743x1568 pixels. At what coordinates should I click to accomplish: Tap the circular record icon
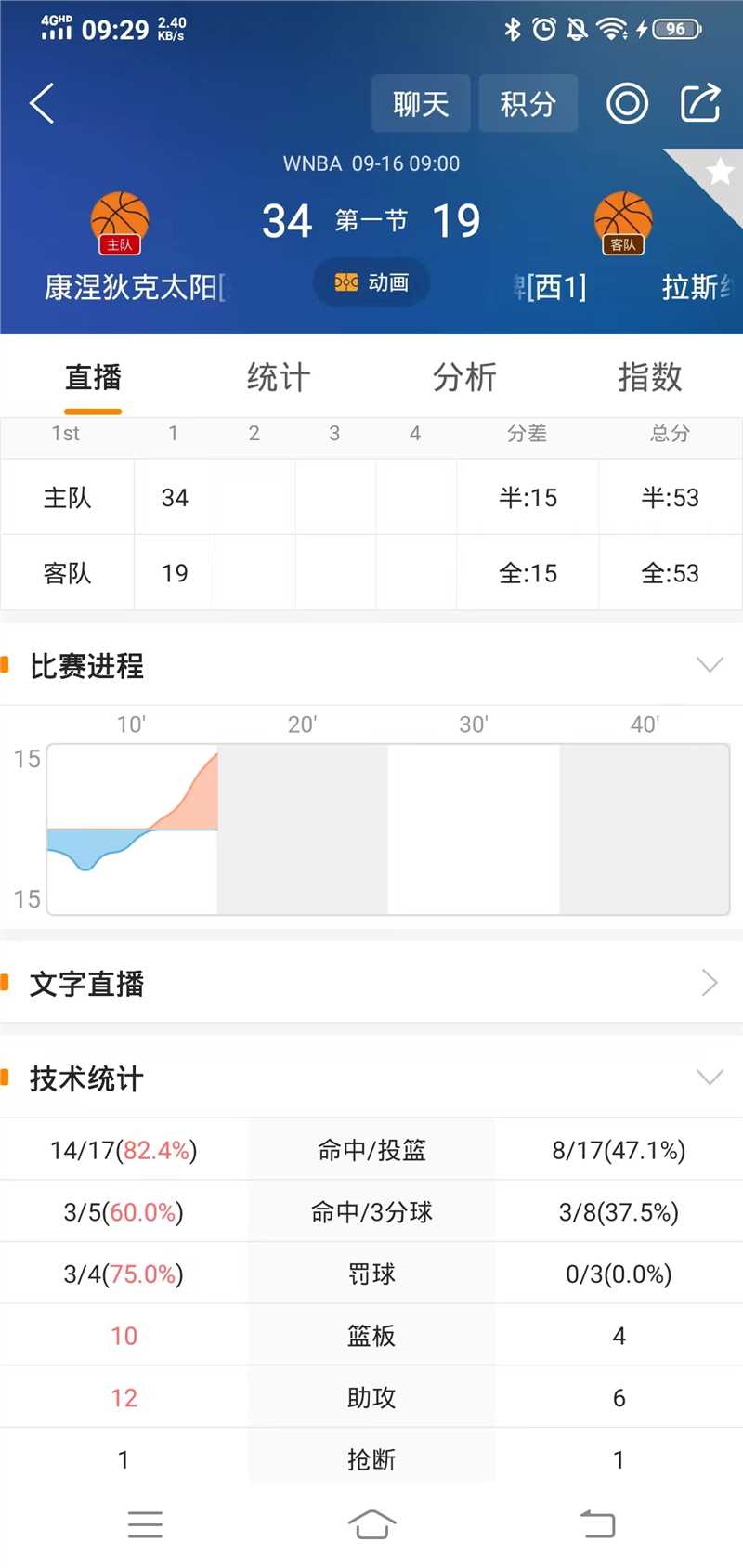(x=627, y=103)
